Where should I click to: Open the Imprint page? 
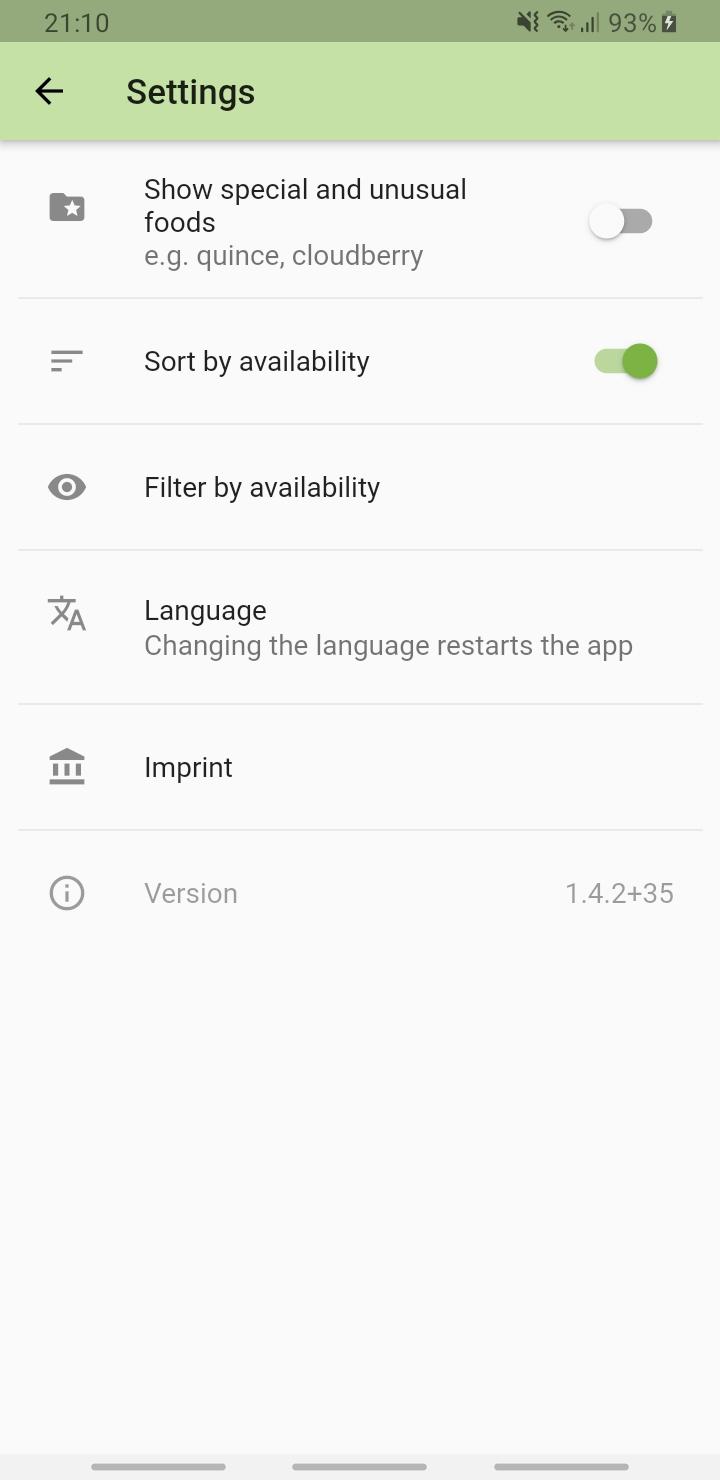(x=188, y=767)
